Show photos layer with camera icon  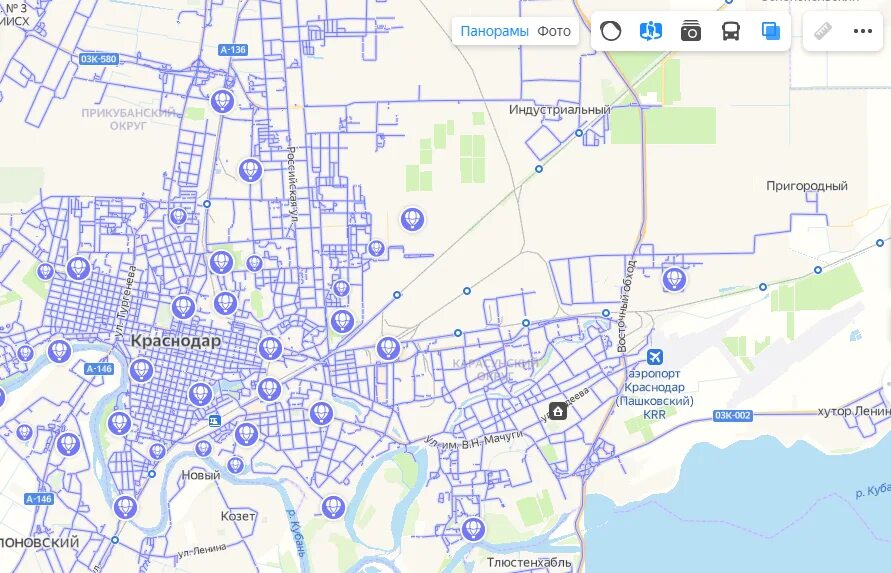(x=691, y=31)
